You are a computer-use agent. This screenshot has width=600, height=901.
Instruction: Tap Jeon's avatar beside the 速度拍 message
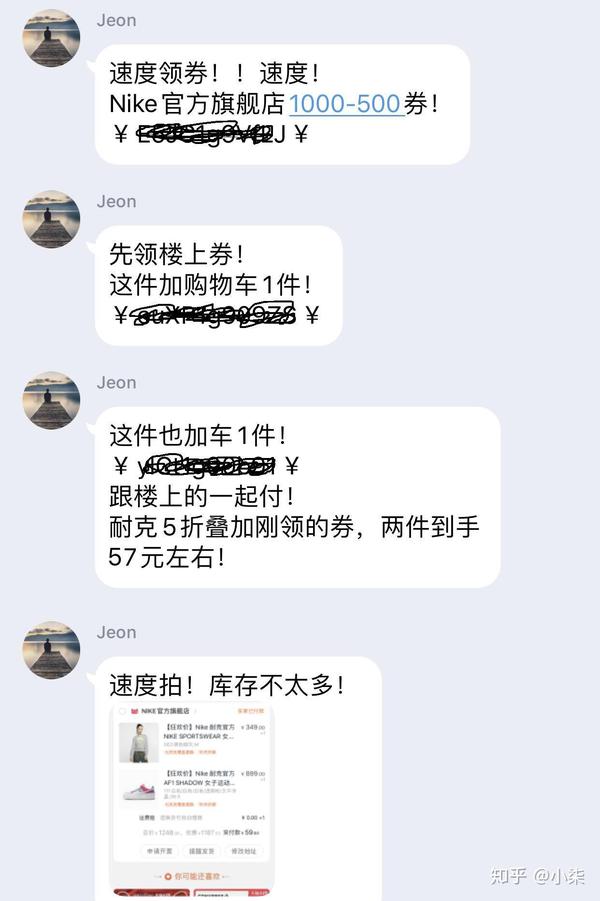tap(52, 650)
